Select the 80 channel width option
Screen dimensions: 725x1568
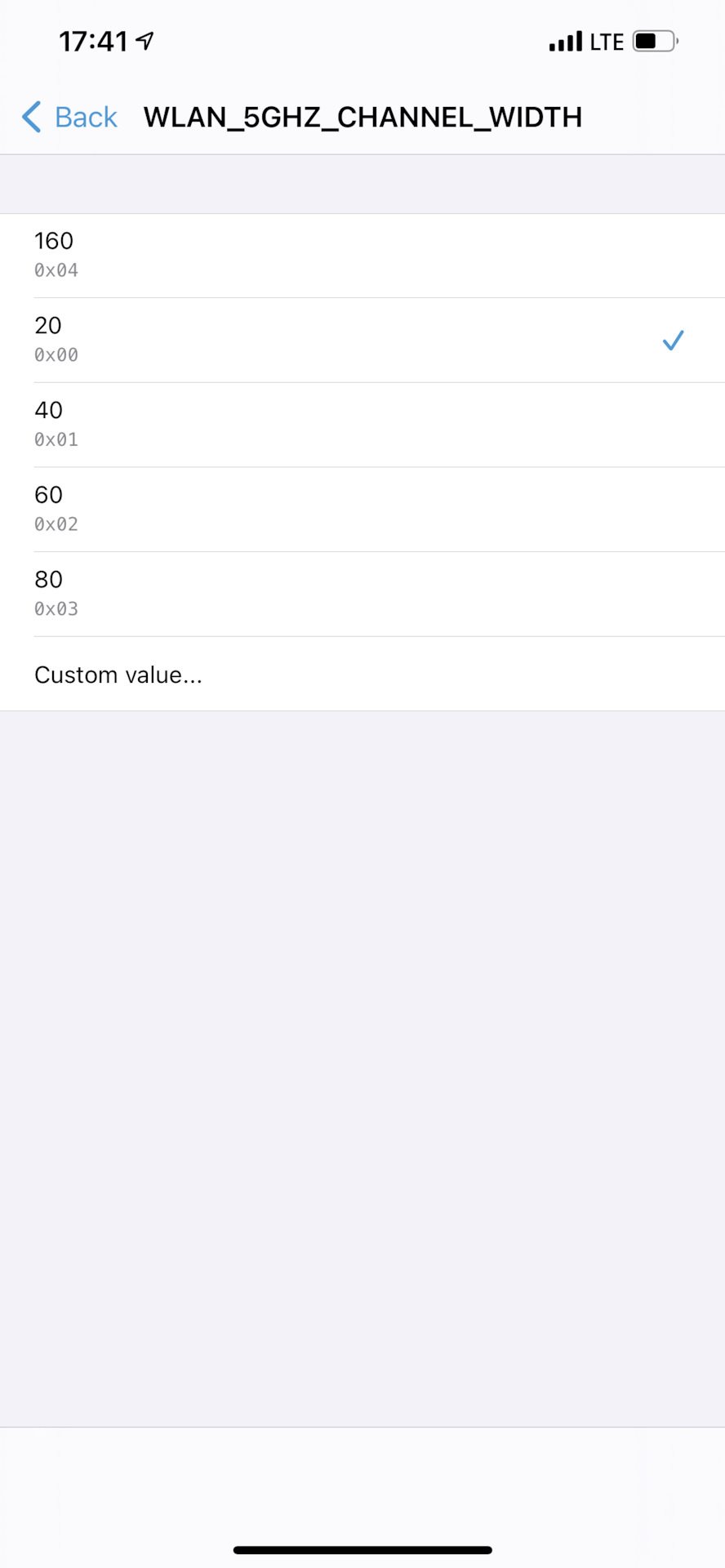pos(362,593)
